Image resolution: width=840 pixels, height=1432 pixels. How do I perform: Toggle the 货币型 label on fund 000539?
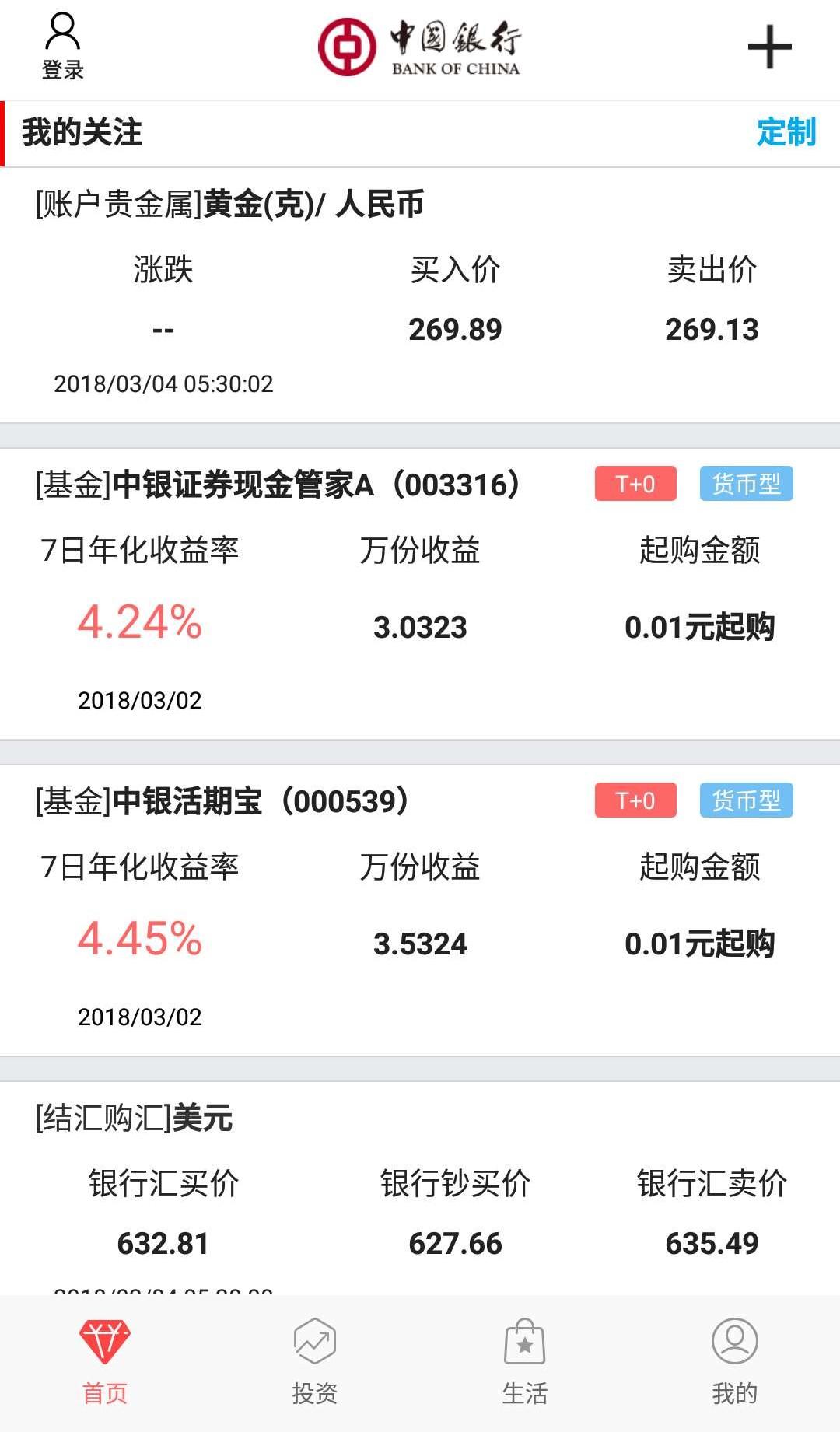point(746,800)
